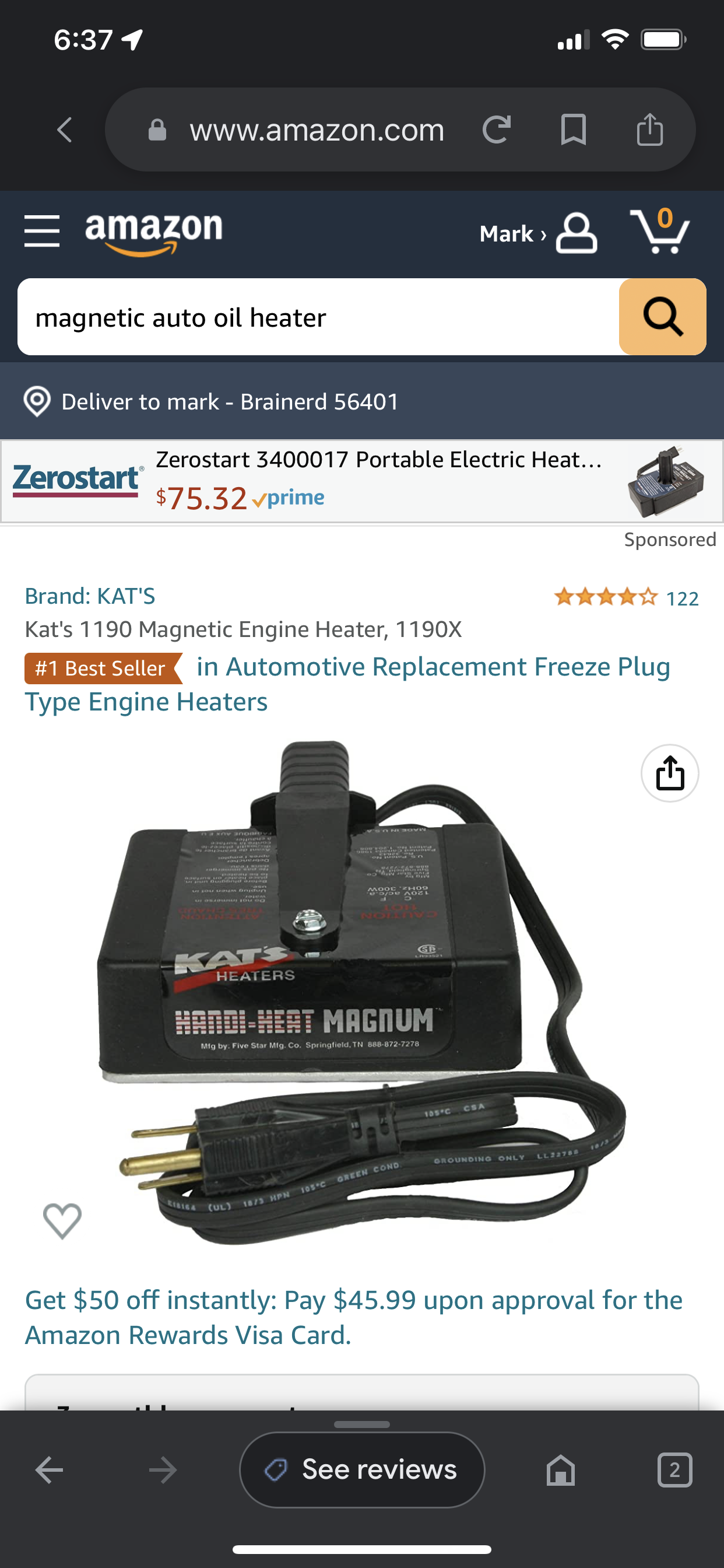724x1568 pixels.
Task: Open the Brand: KAT'S link
Action: [90, 596]
